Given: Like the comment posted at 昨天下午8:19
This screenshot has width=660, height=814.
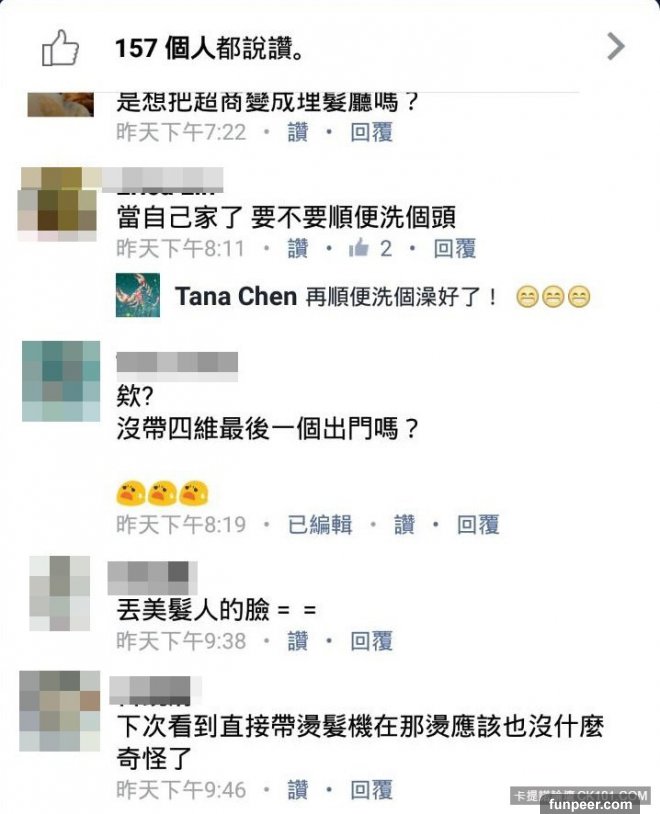Looking at the screenshot, I should coord(404,524).
